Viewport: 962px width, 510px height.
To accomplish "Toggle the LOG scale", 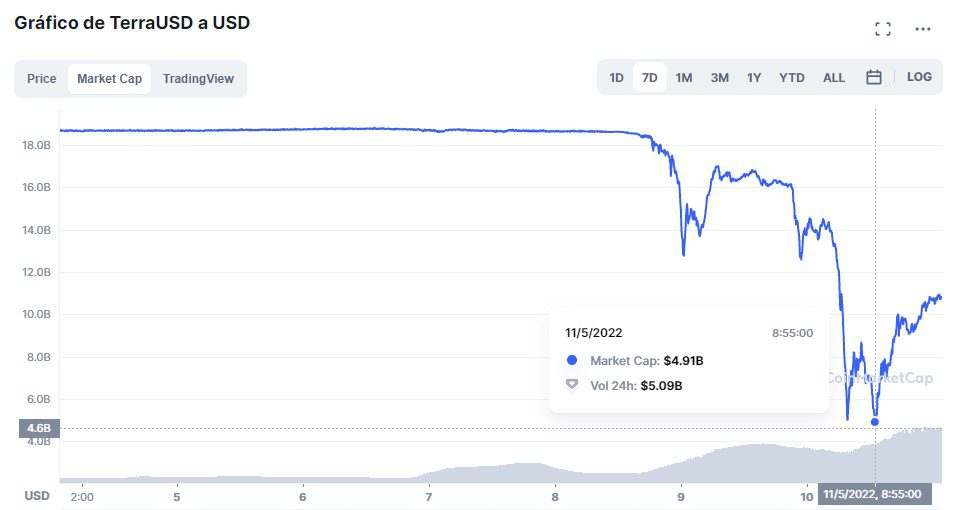I will (919, 77).
